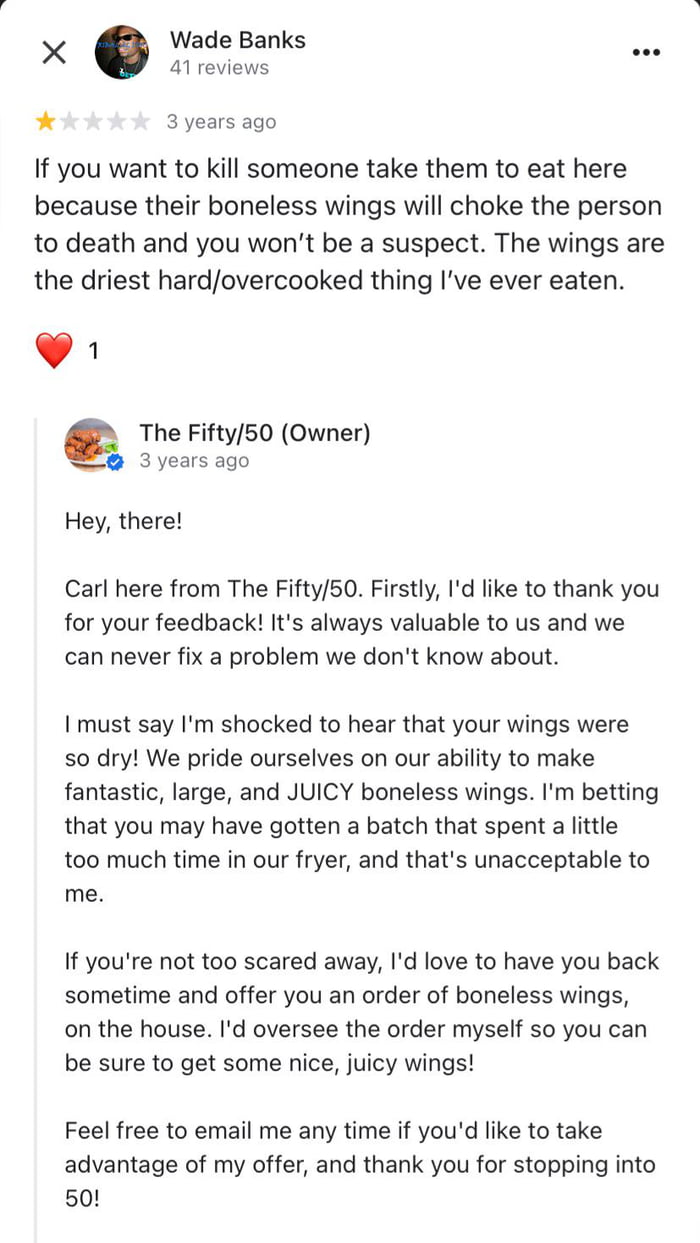Close the review view
The width and height of the screenshot is (700, 1243).
(54, 53)
